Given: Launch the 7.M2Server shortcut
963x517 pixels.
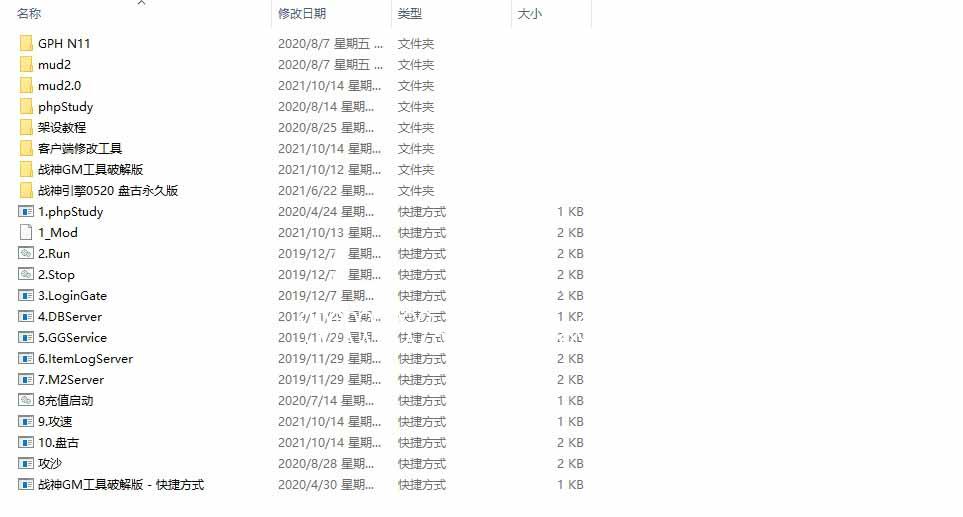Looking at the screenshot, I should [x=70, y=380].
